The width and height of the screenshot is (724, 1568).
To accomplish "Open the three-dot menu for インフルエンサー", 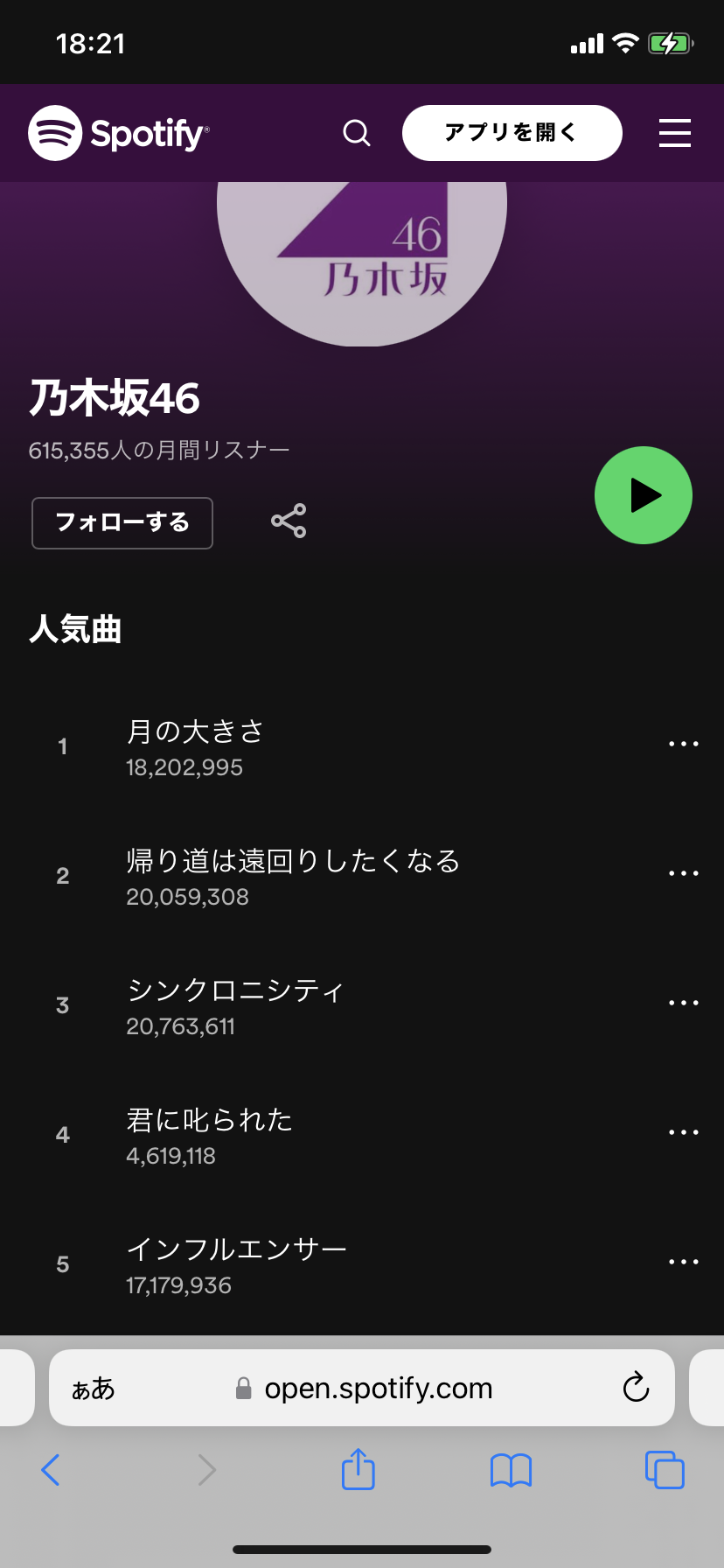I will click(x=683, y=1261).
